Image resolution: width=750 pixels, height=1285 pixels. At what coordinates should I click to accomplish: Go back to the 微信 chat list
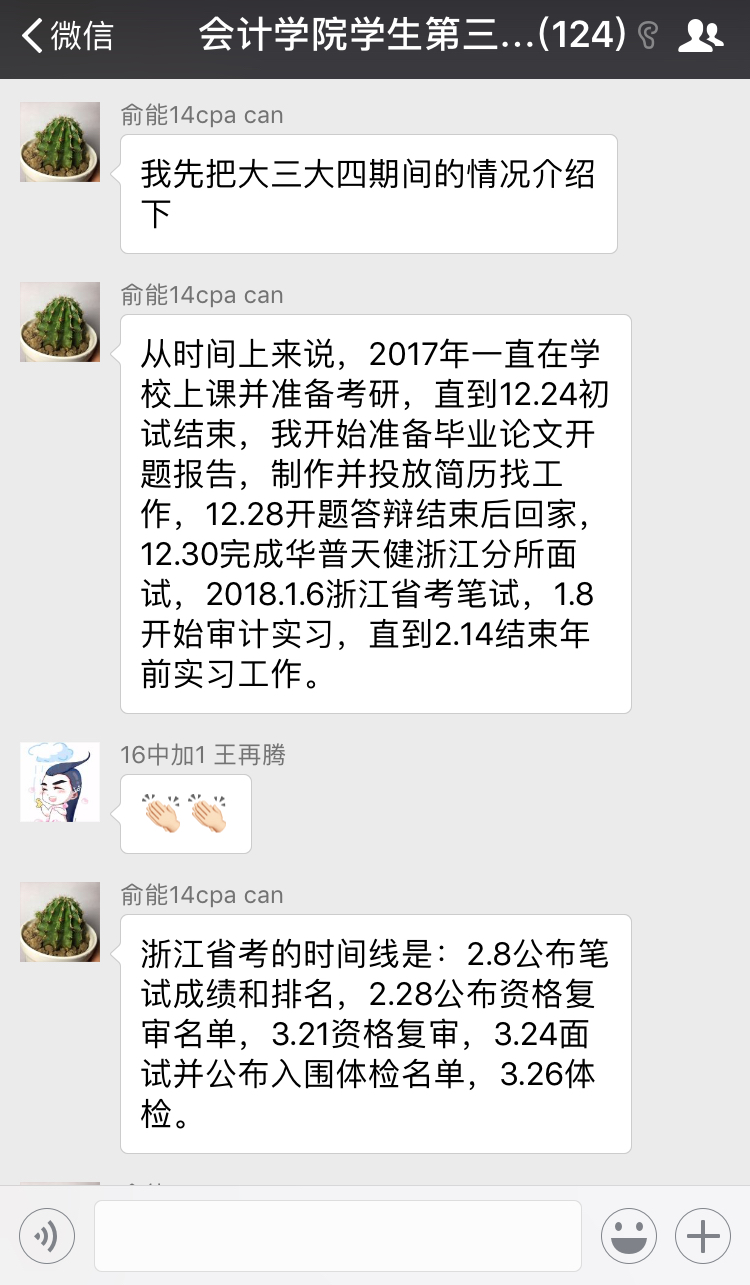[66, 37]
